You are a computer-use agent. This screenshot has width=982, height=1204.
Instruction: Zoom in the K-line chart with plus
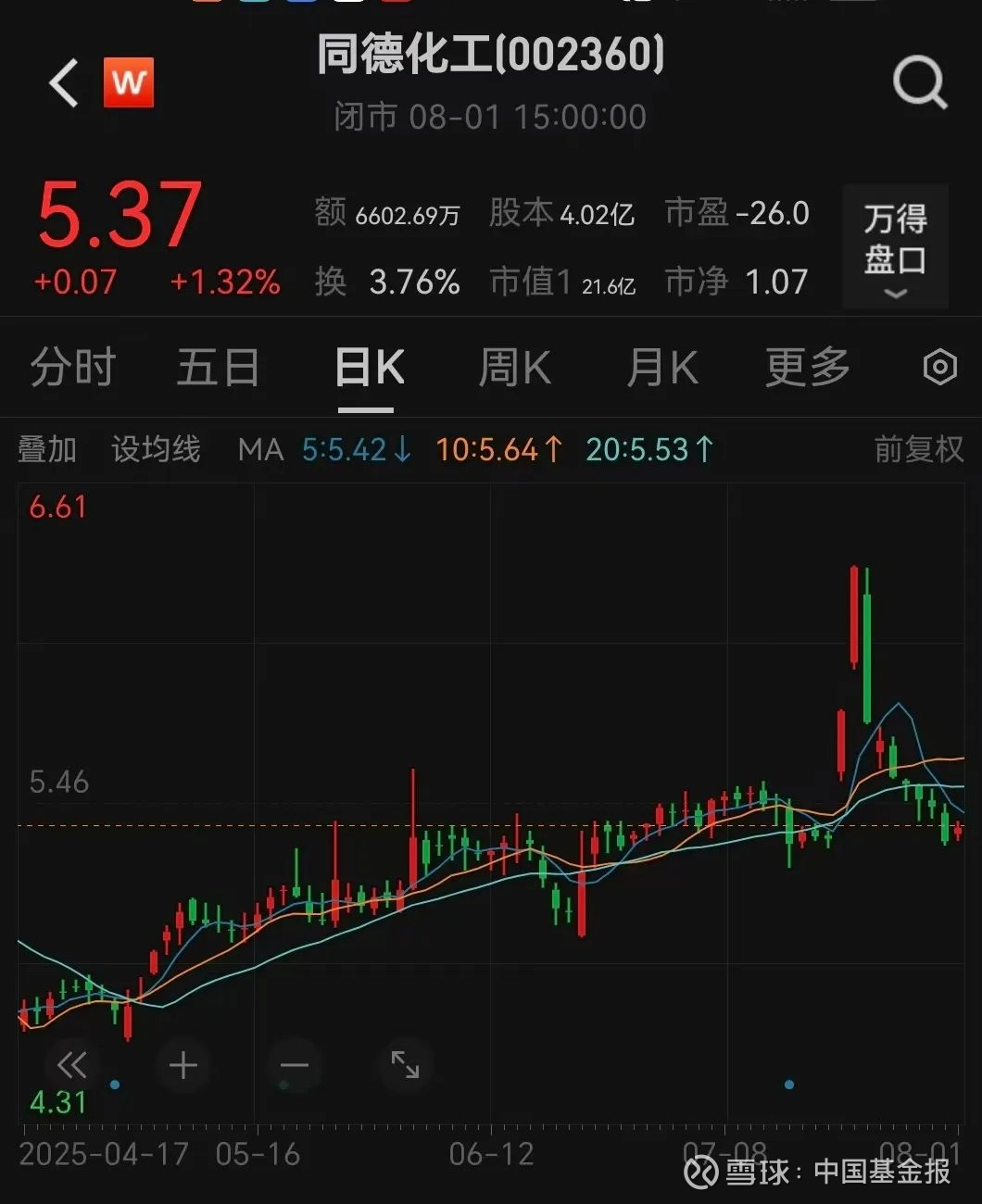183,1065
